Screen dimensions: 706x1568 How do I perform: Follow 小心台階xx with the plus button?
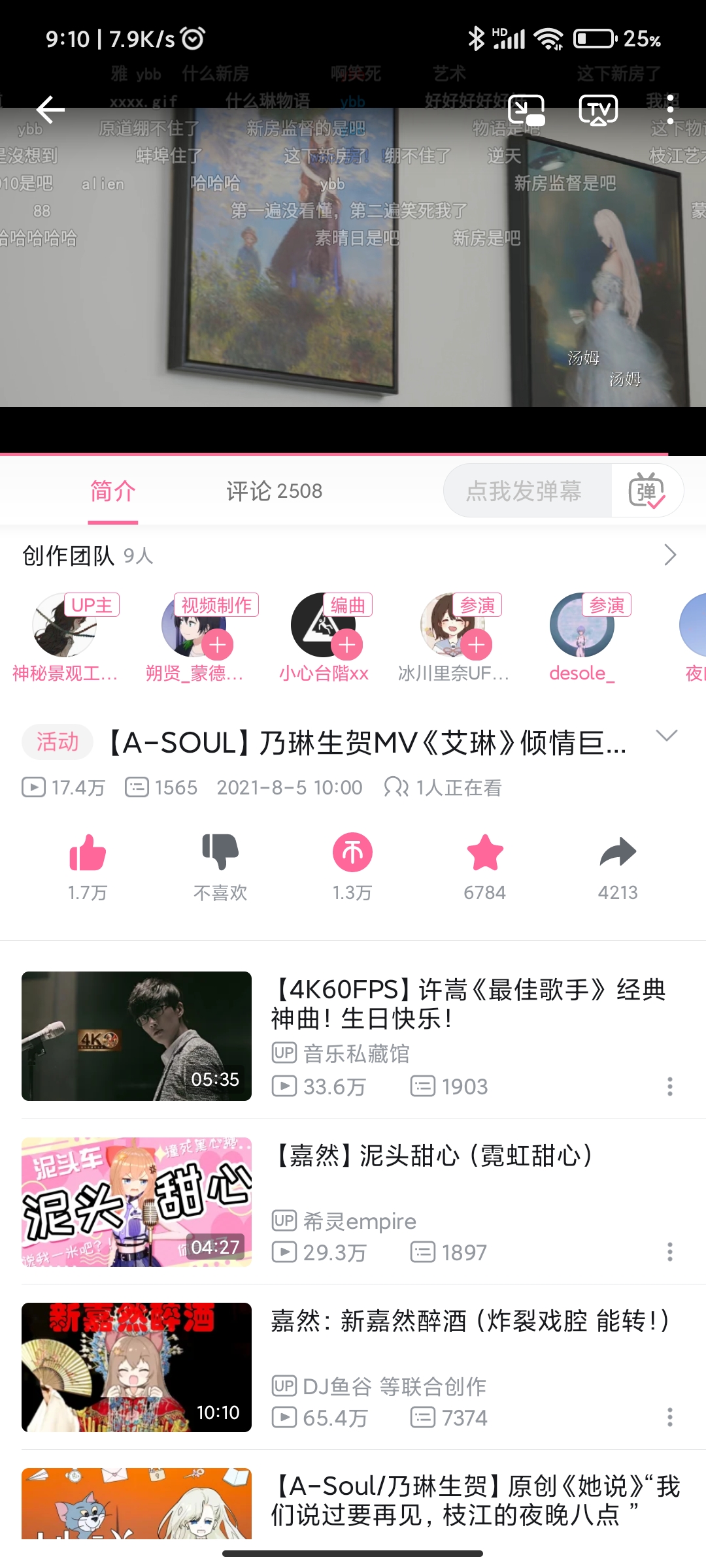[347, 645]
